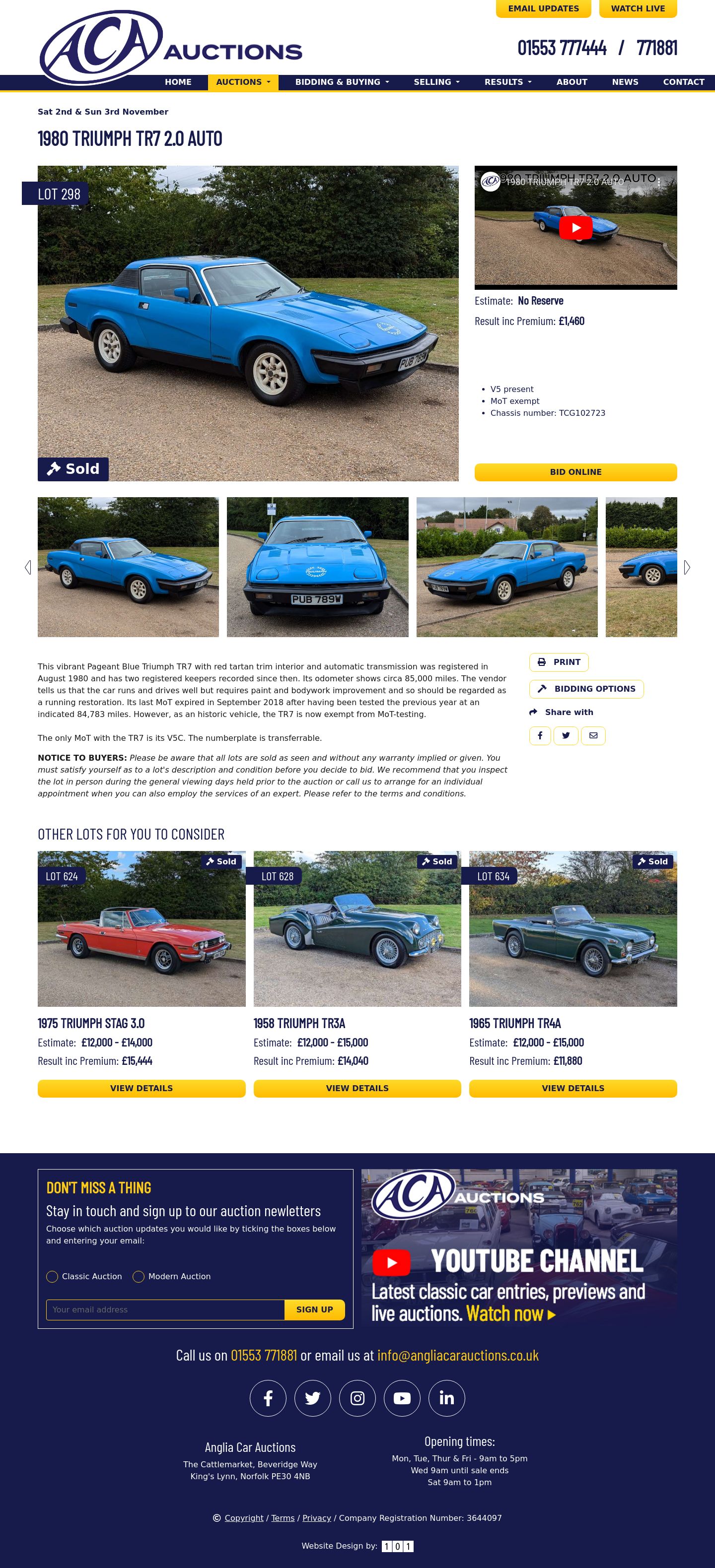The image size is (715, 1568).
Task: Open the front-view PUB 789W thumbnail
Action: 317,567
